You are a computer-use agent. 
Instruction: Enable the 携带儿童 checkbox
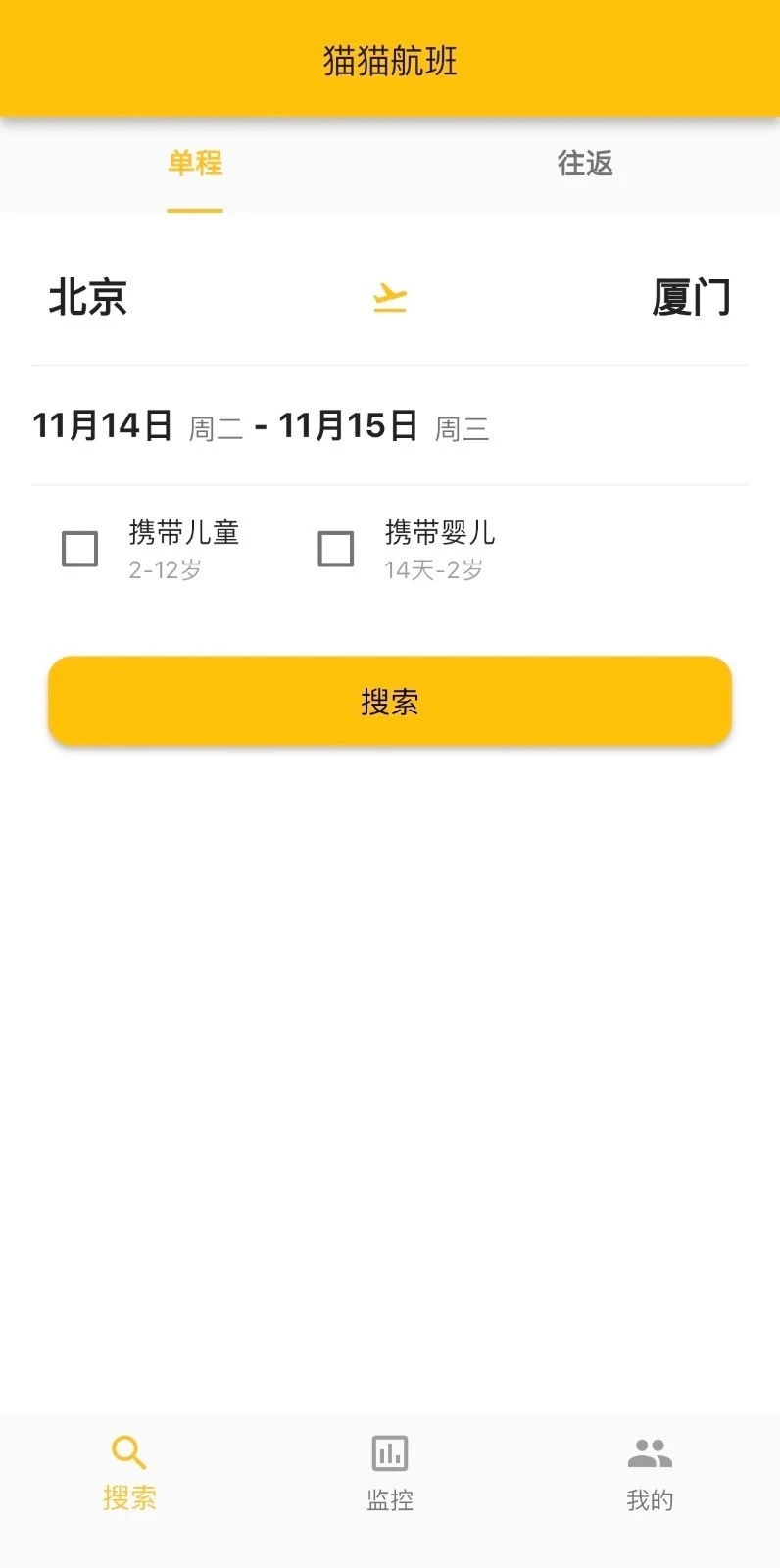78,549
